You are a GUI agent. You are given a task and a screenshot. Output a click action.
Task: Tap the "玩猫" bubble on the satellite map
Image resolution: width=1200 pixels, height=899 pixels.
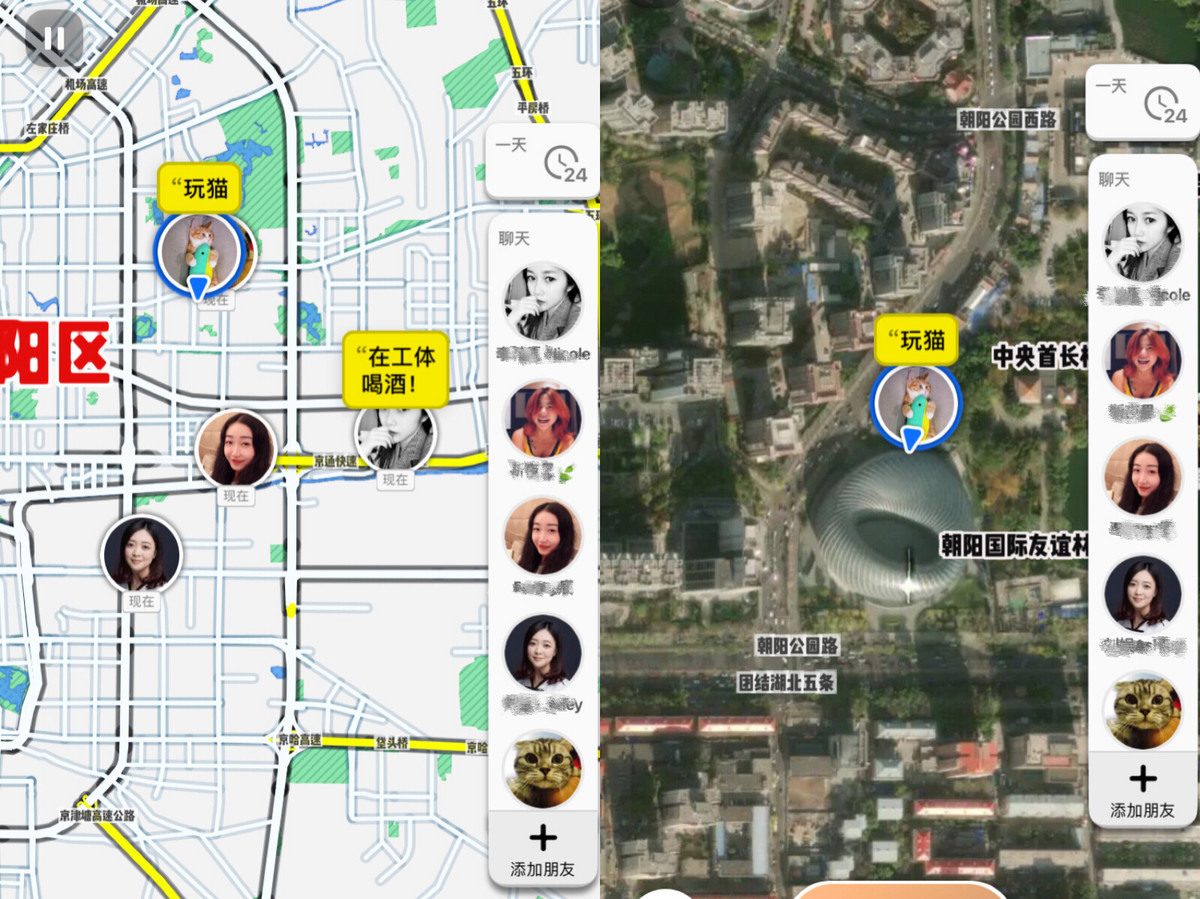[x=916, y=341]
